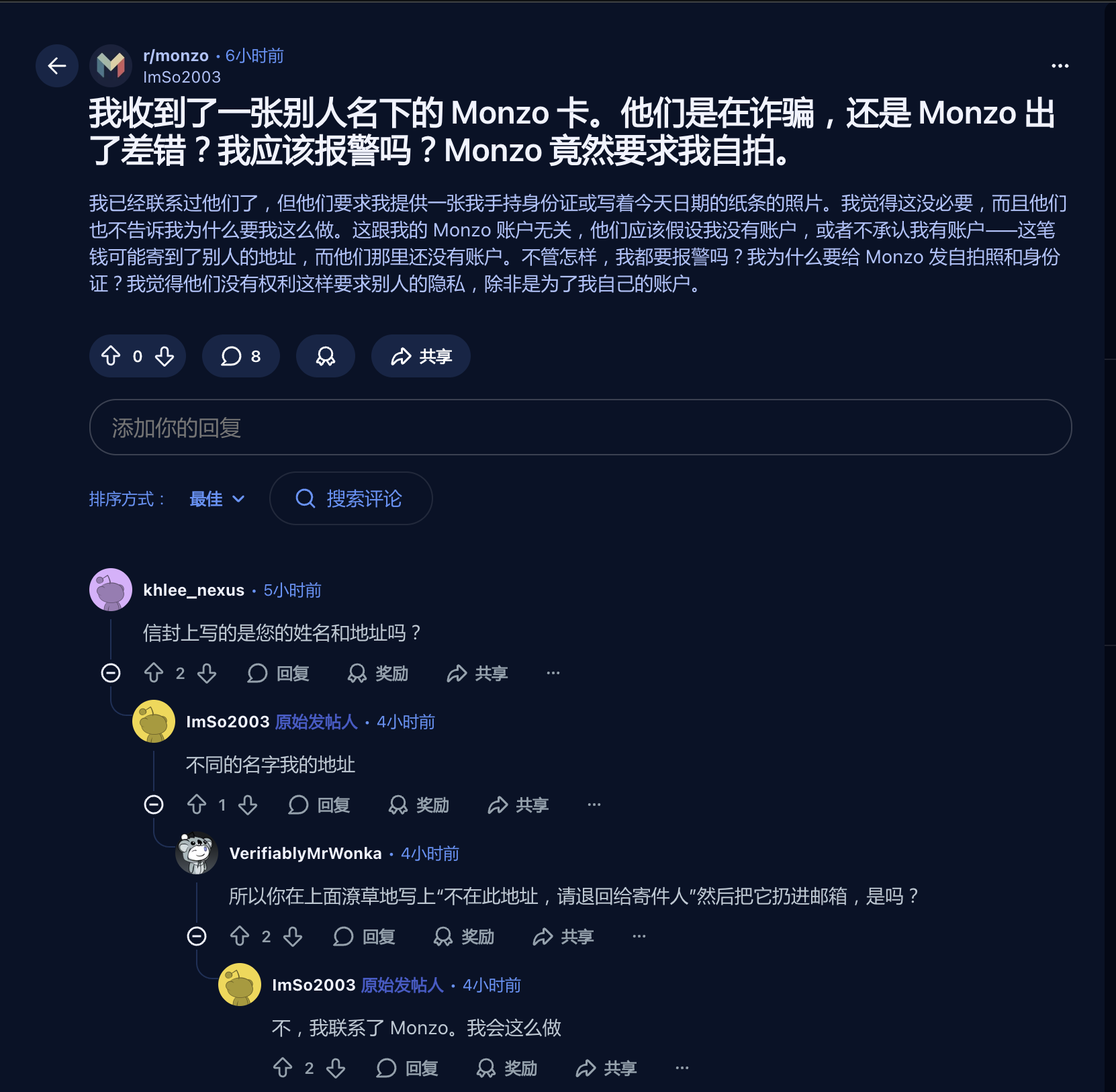Tap the 添加你的回复 reply field
Viewport: 1116px width, 1092px height.
(580, 427)
